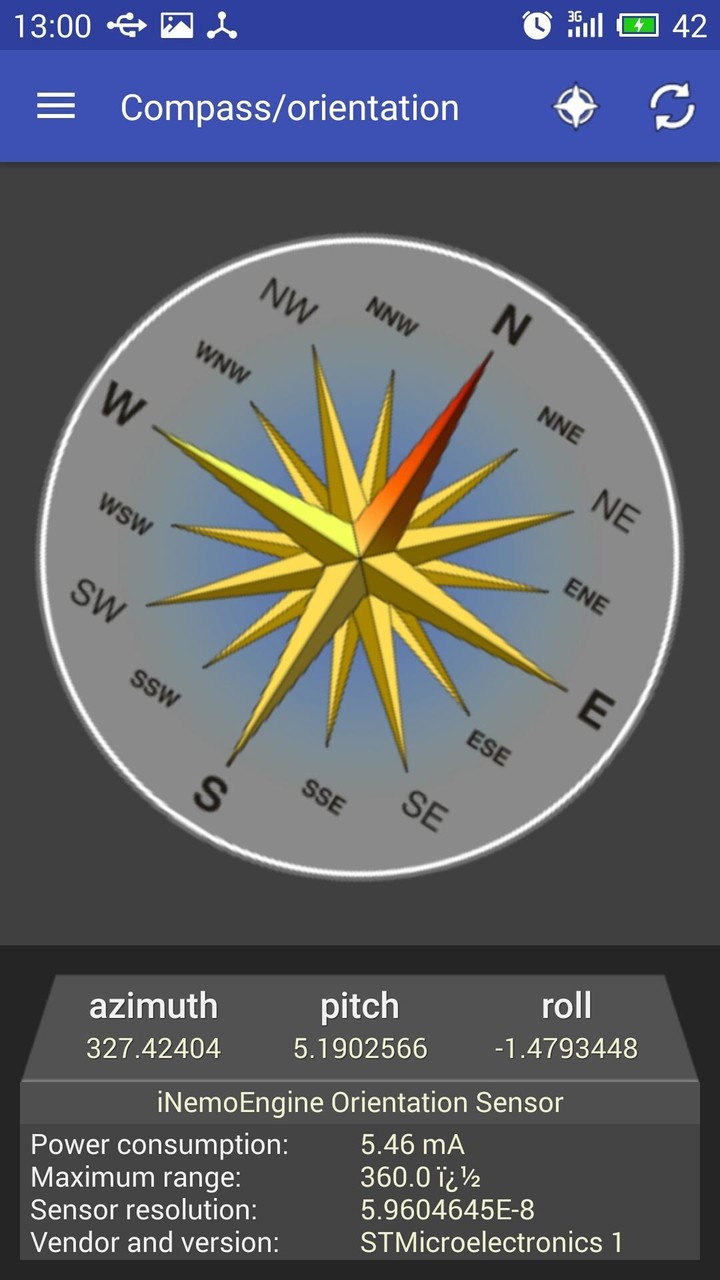
Task: Tap the Power consumption row
Action: click(250, 1144)
